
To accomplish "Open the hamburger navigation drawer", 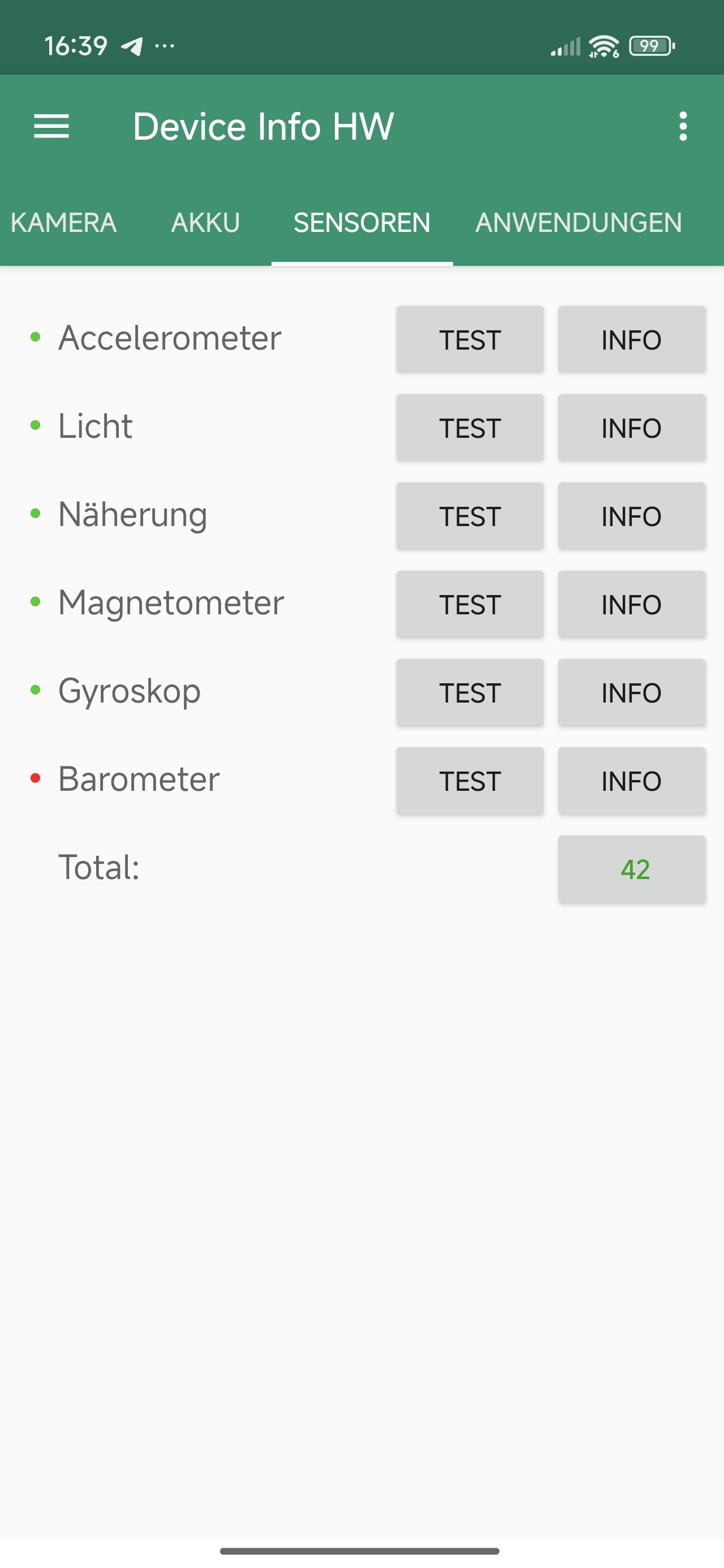I will click(51, 127).
